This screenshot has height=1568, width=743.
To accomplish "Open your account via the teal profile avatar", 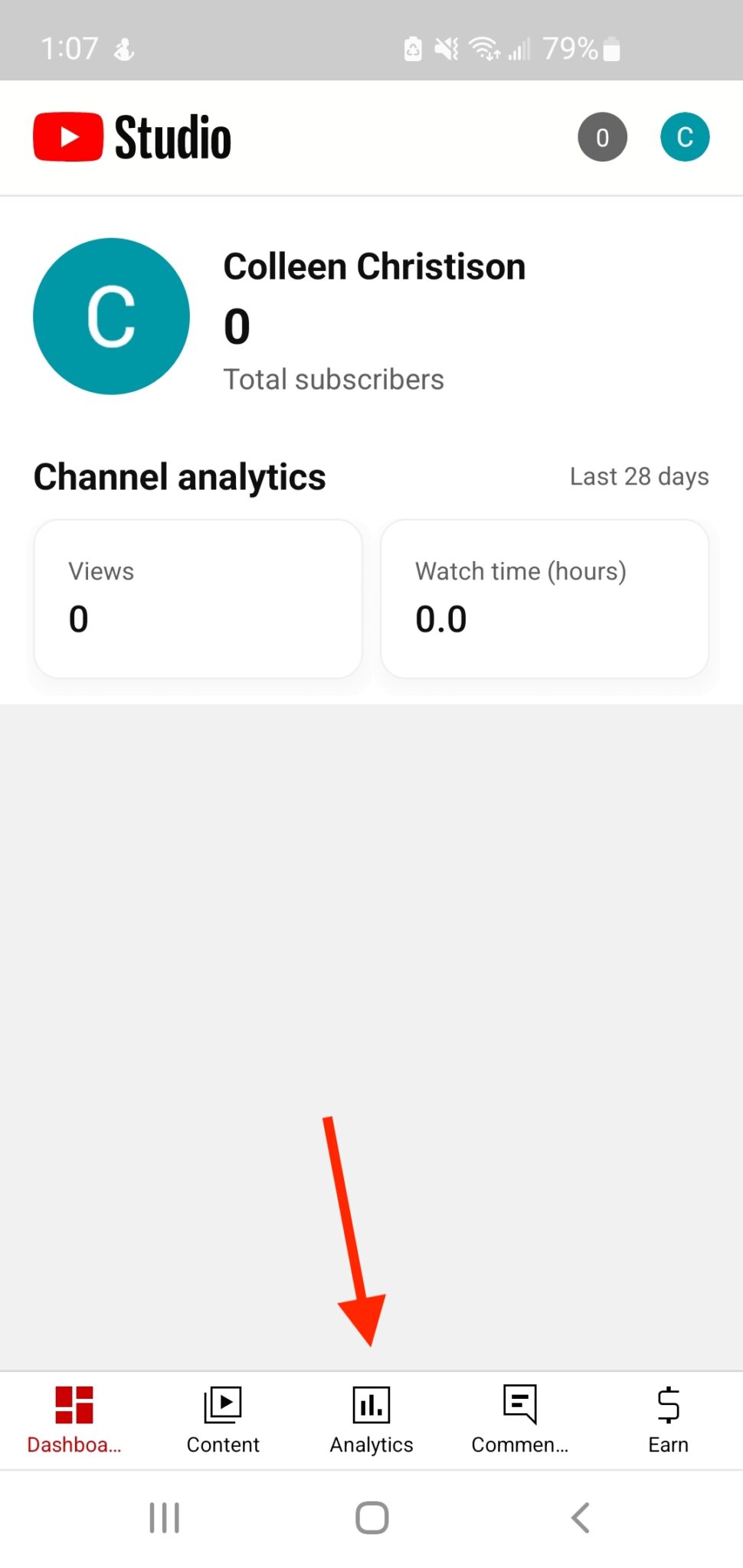I will (x=684, y=137).
